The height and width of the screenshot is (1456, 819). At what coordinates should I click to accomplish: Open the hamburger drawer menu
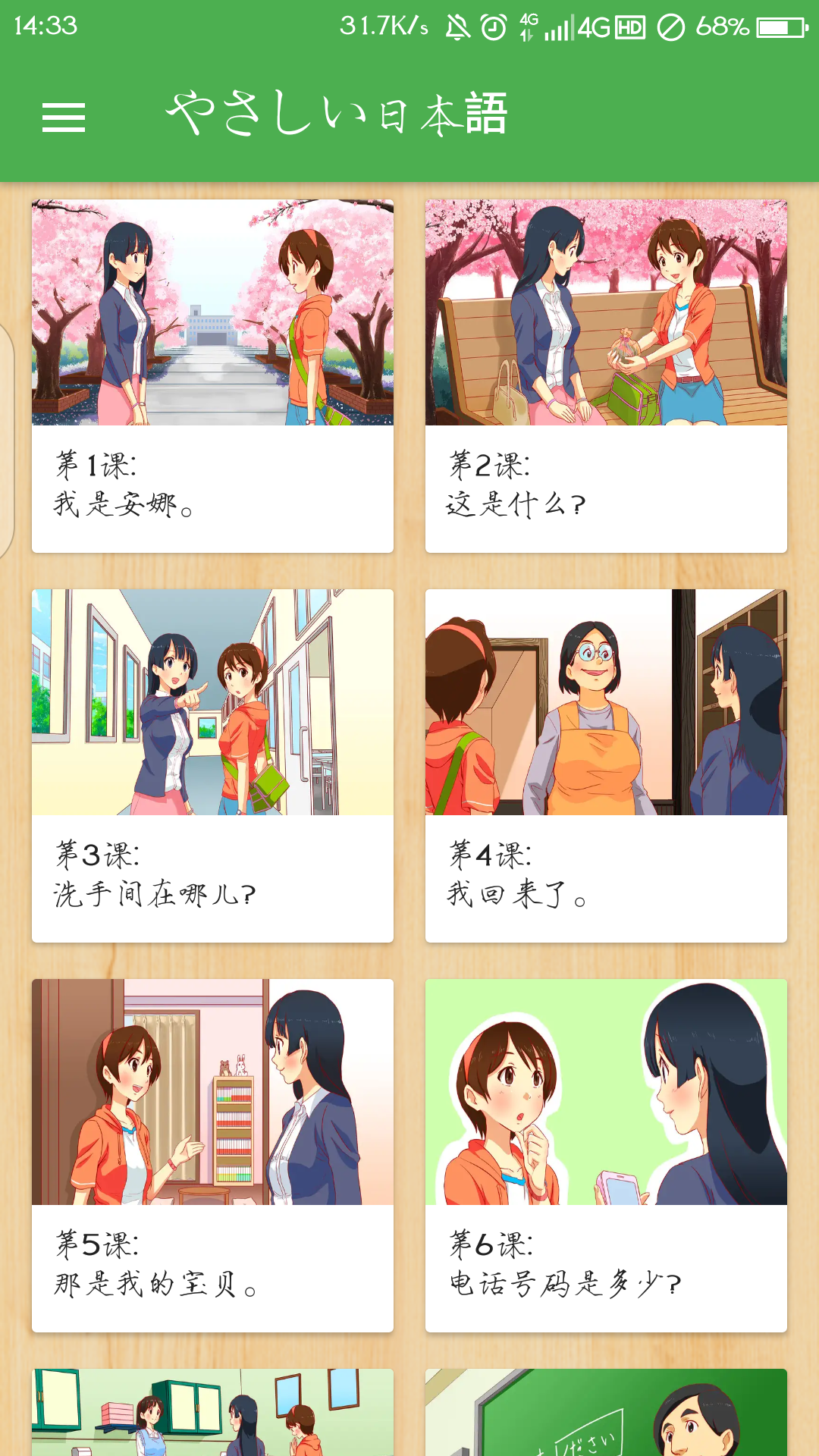point(64,118)
